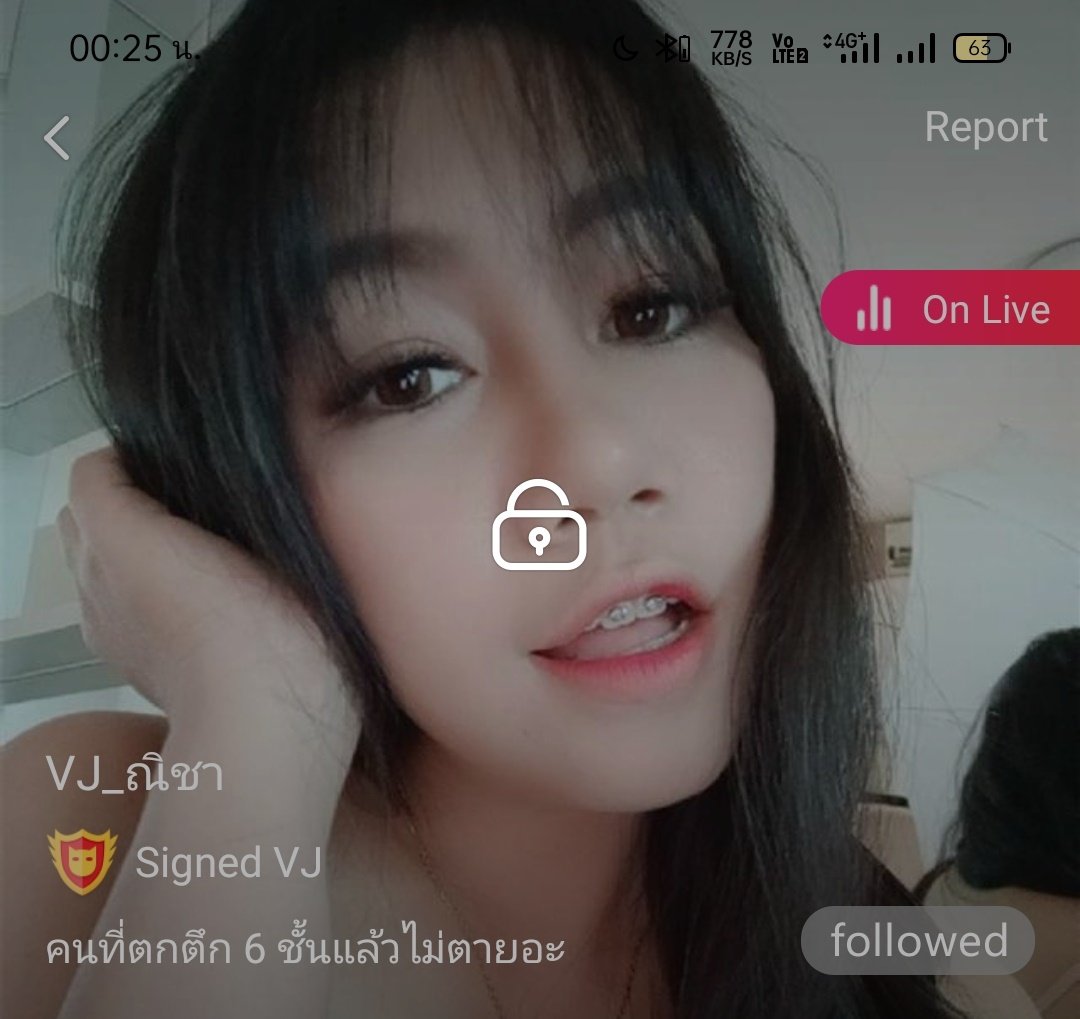This screenshot has height=1019, width=1080.
Task: Tap the lock icon to unlock
Action: click(539, 526)
